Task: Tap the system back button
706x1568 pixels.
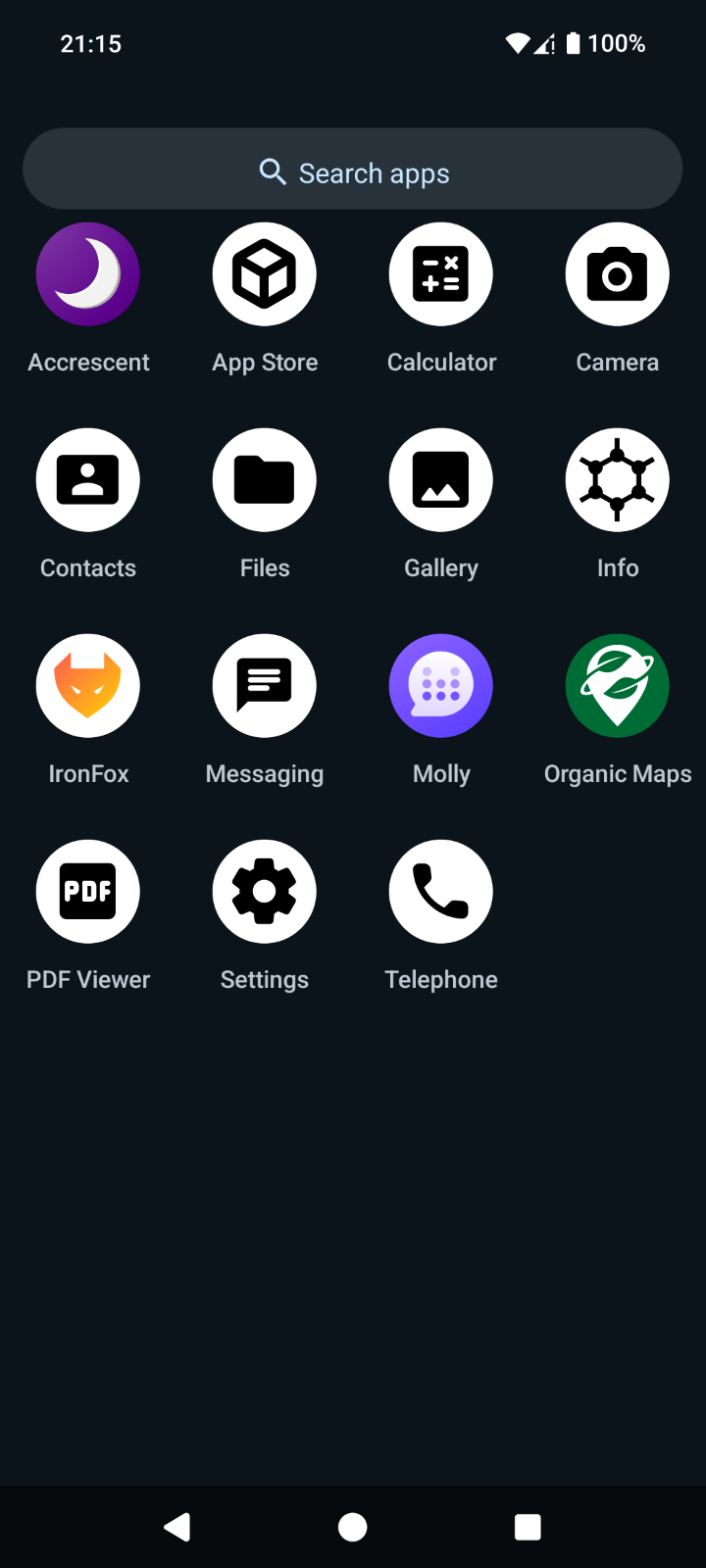Action: (x=177, y=1527)
